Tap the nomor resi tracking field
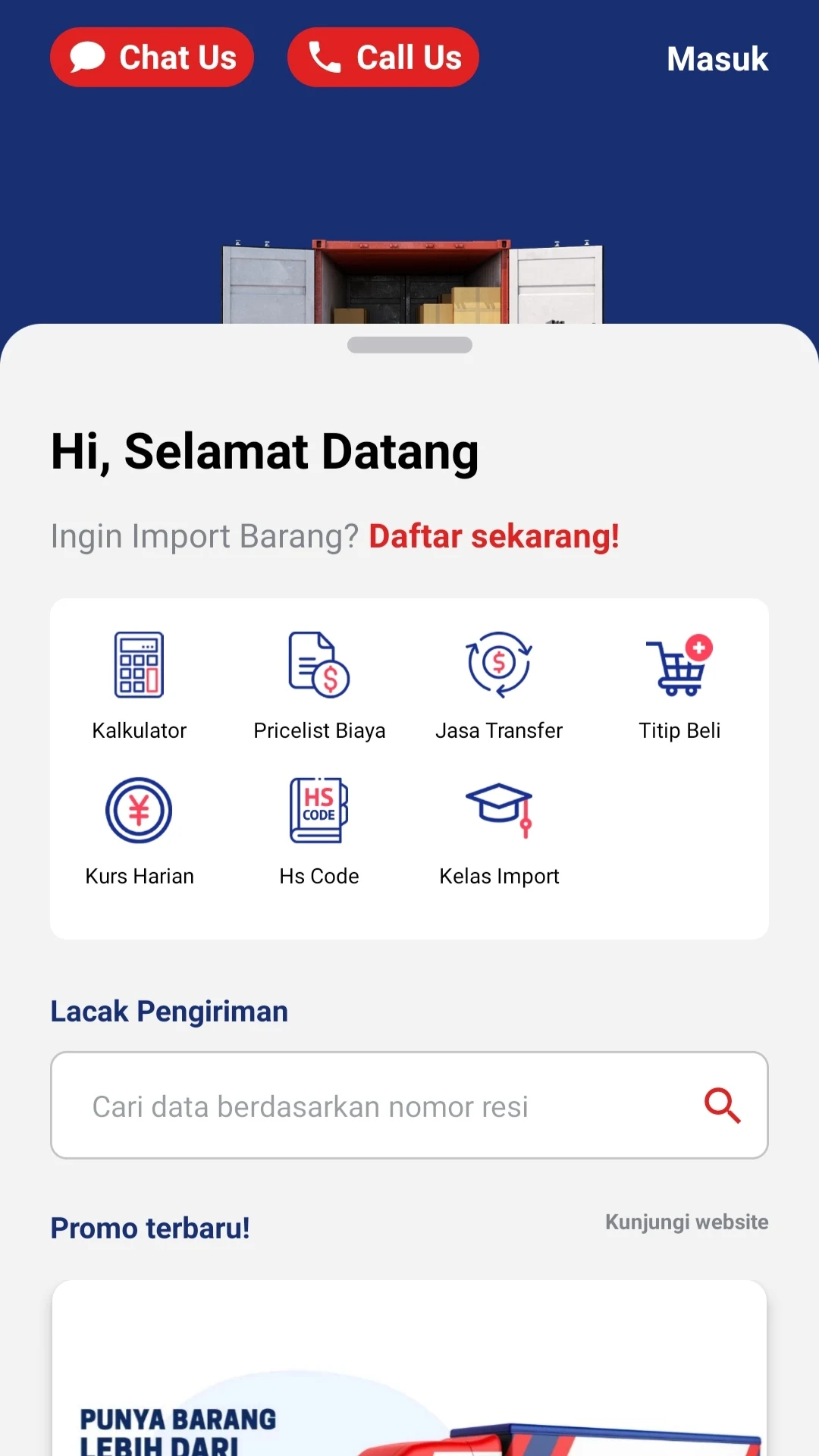819x1456 pixels. tap(364, 1106)
